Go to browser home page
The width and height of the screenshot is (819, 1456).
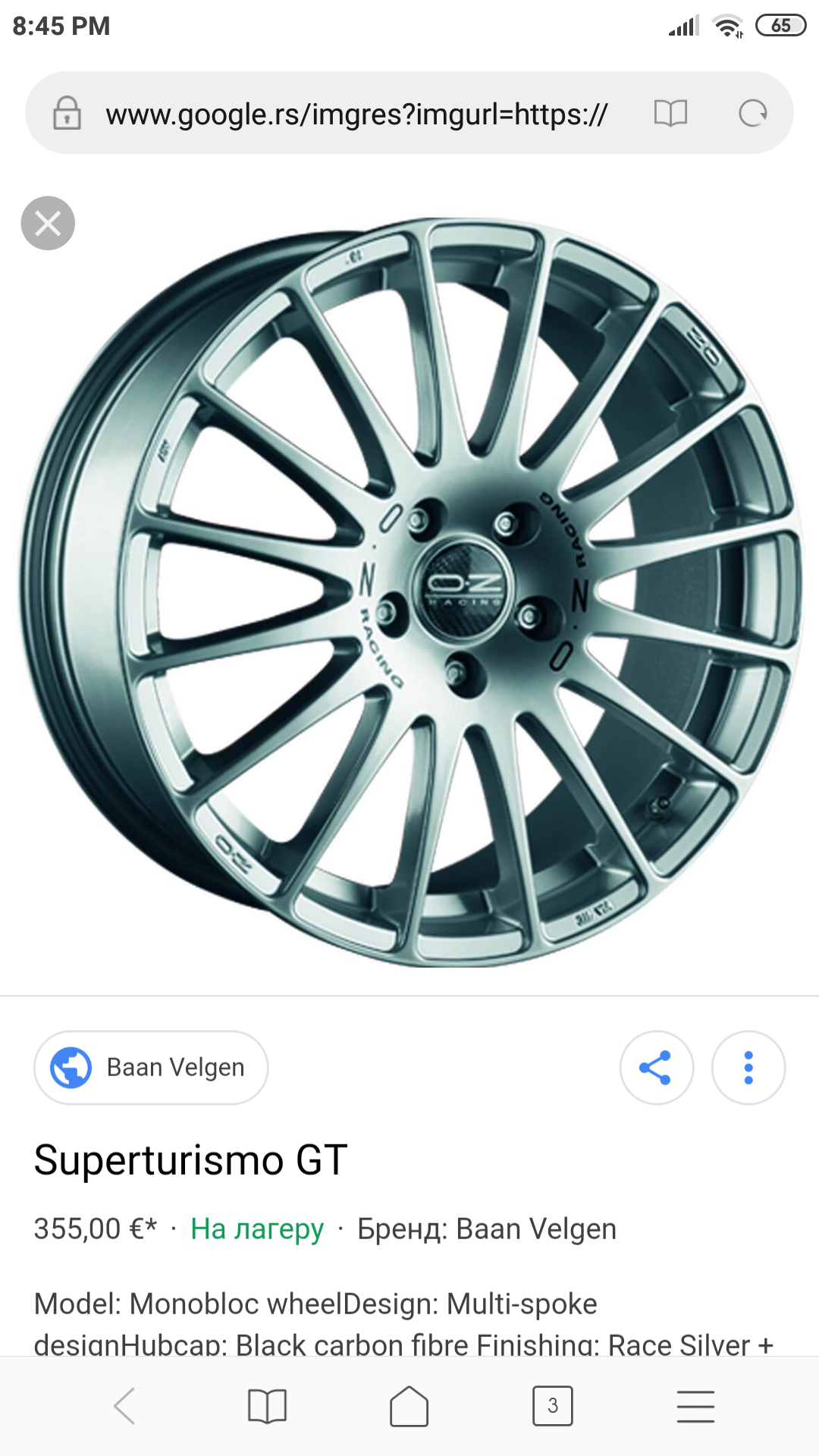(409, 1406)
